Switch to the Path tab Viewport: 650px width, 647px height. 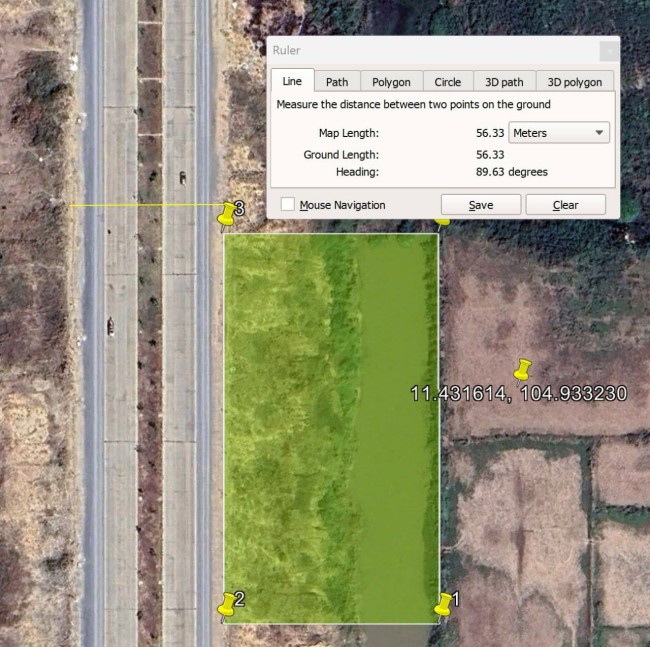click(x=337, y=82)
